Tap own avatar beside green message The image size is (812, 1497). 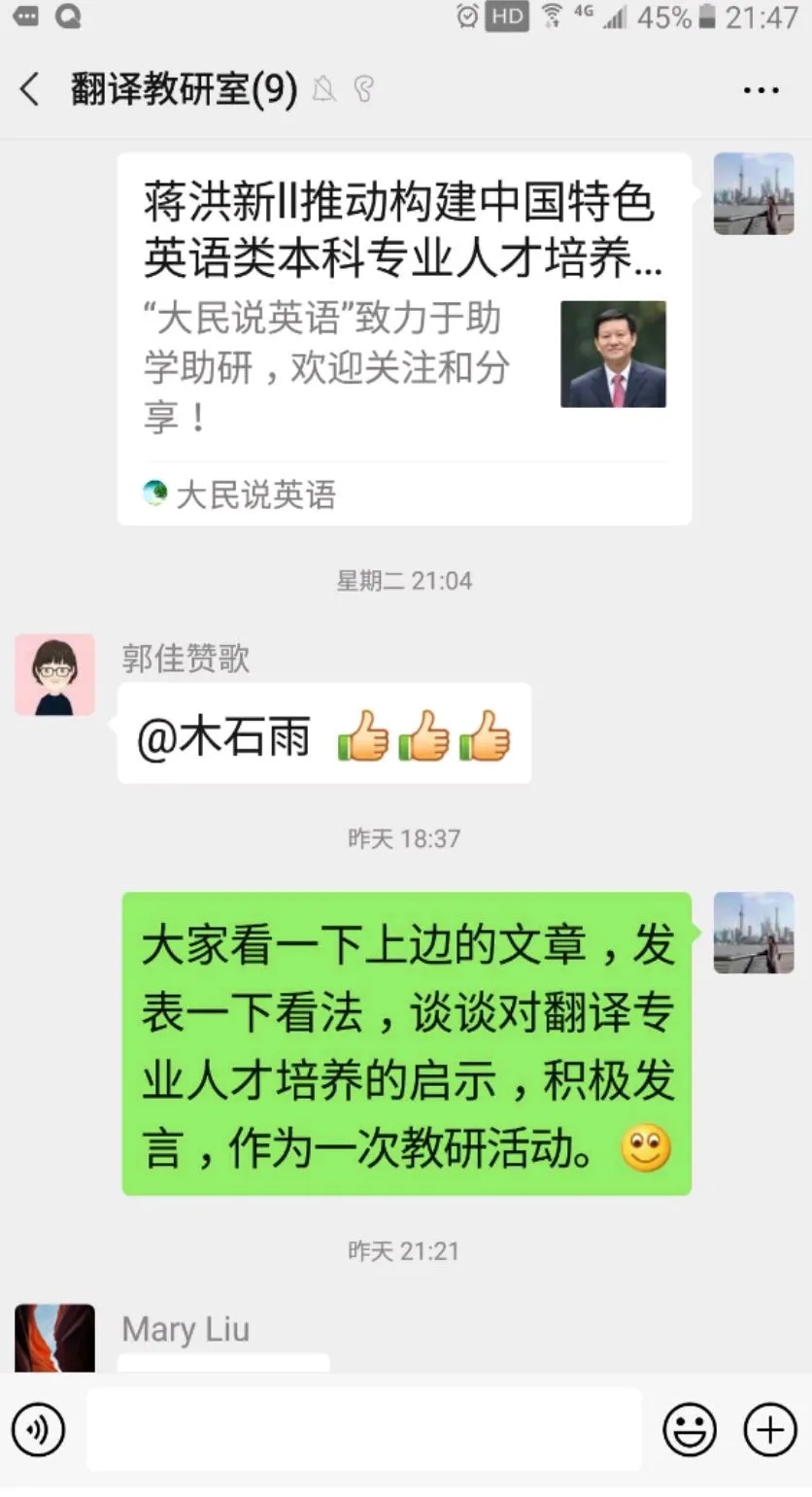[754, 933]
